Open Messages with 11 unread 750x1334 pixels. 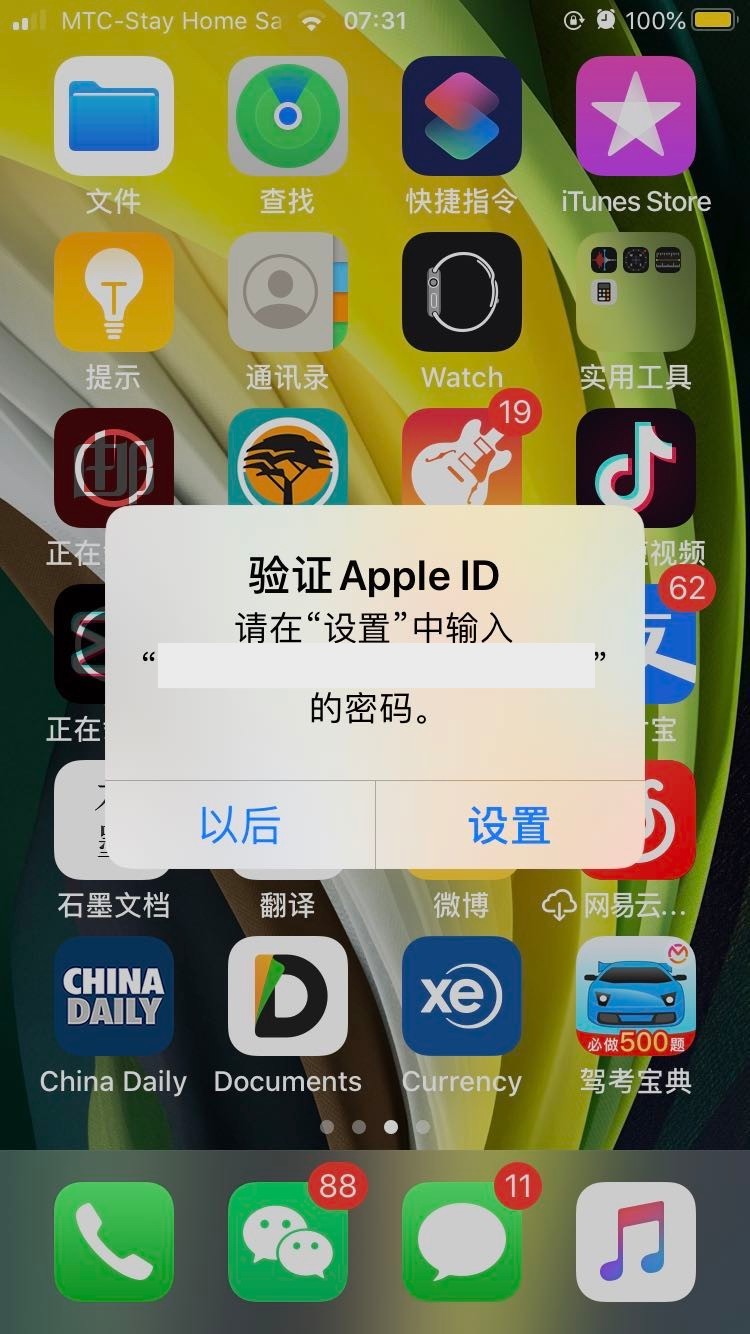461,1241
